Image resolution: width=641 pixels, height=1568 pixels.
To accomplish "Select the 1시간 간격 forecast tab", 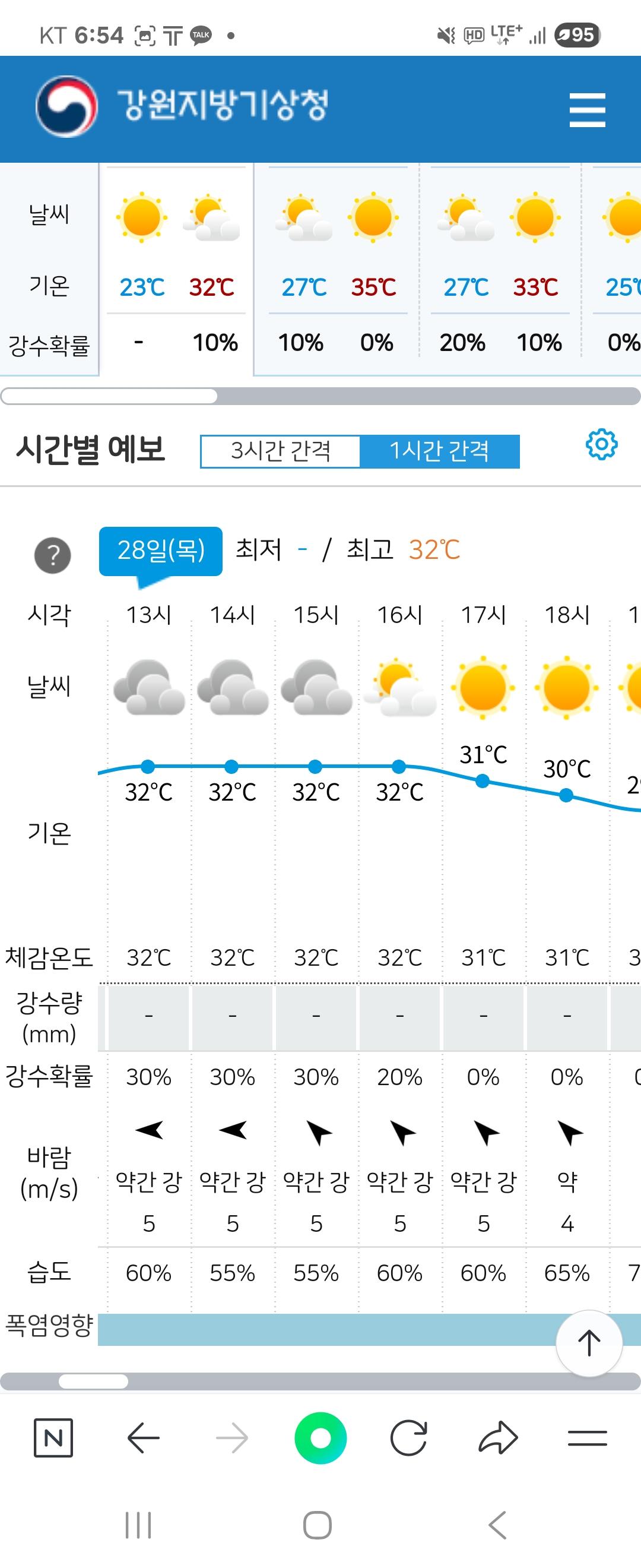I will click(x=439, y=451).
